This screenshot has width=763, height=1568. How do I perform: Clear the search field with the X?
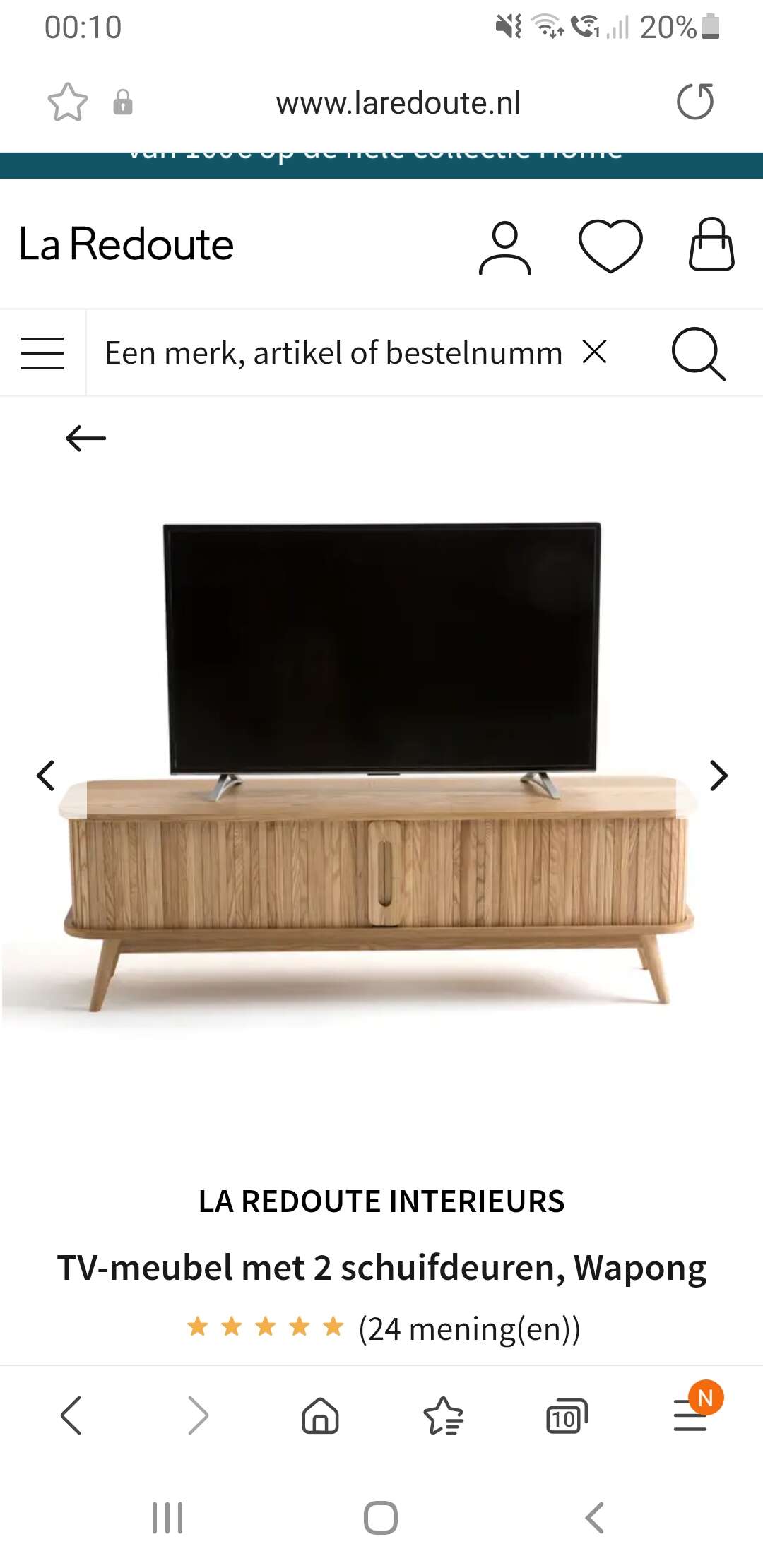(595, 352)
